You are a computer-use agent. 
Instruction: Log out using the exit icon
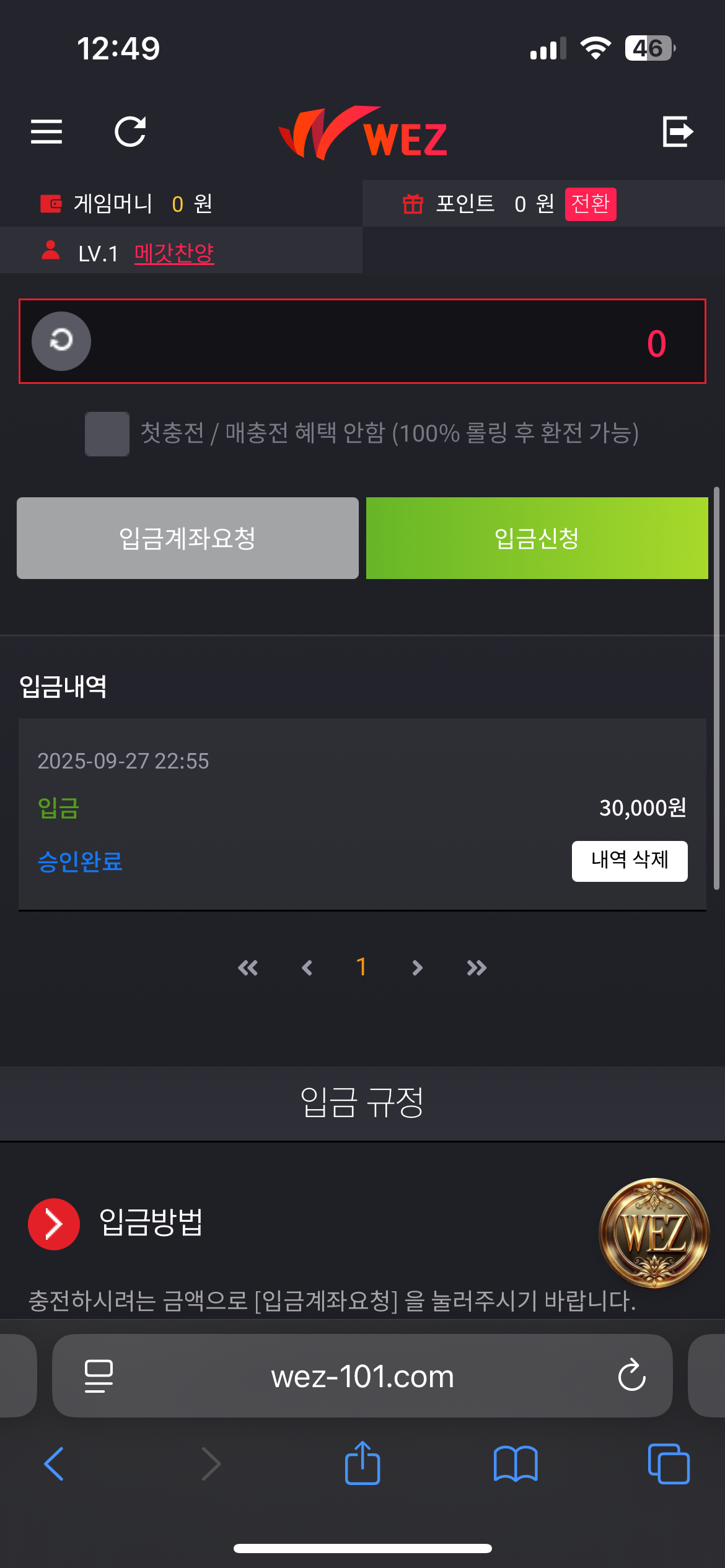tap(677, 131)
